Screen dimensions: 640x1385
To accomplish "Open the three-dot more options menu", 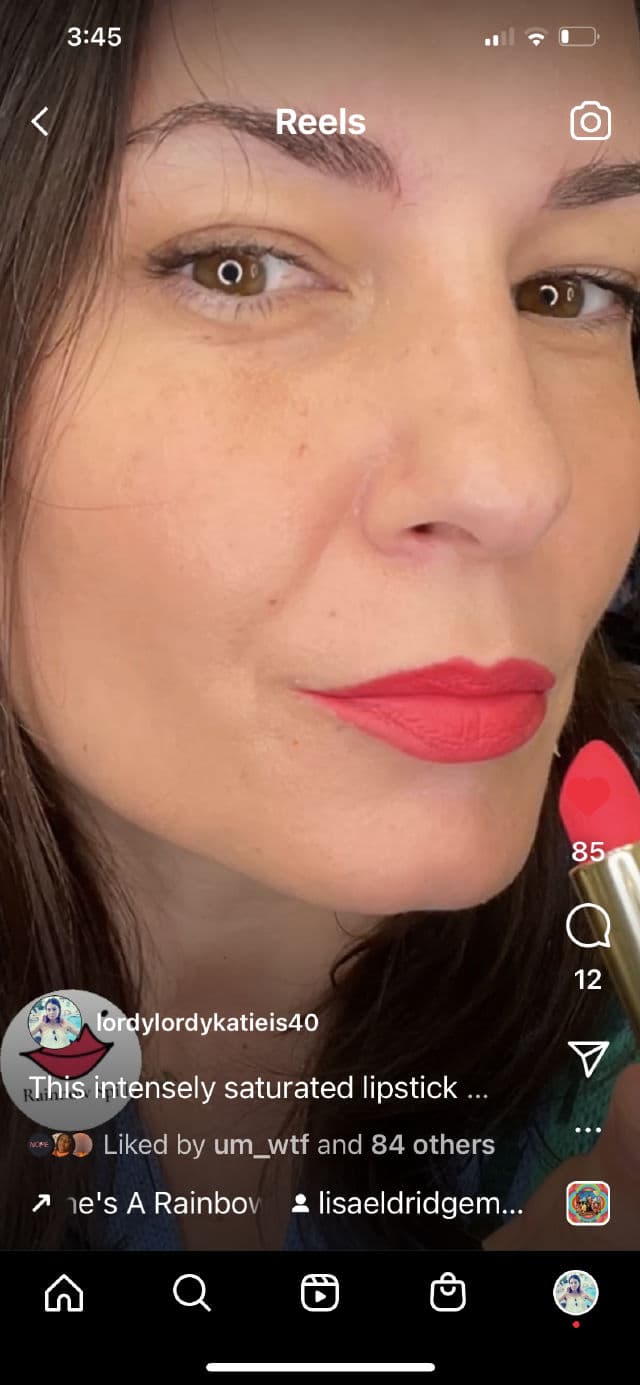I will (x=588, y=1130).
